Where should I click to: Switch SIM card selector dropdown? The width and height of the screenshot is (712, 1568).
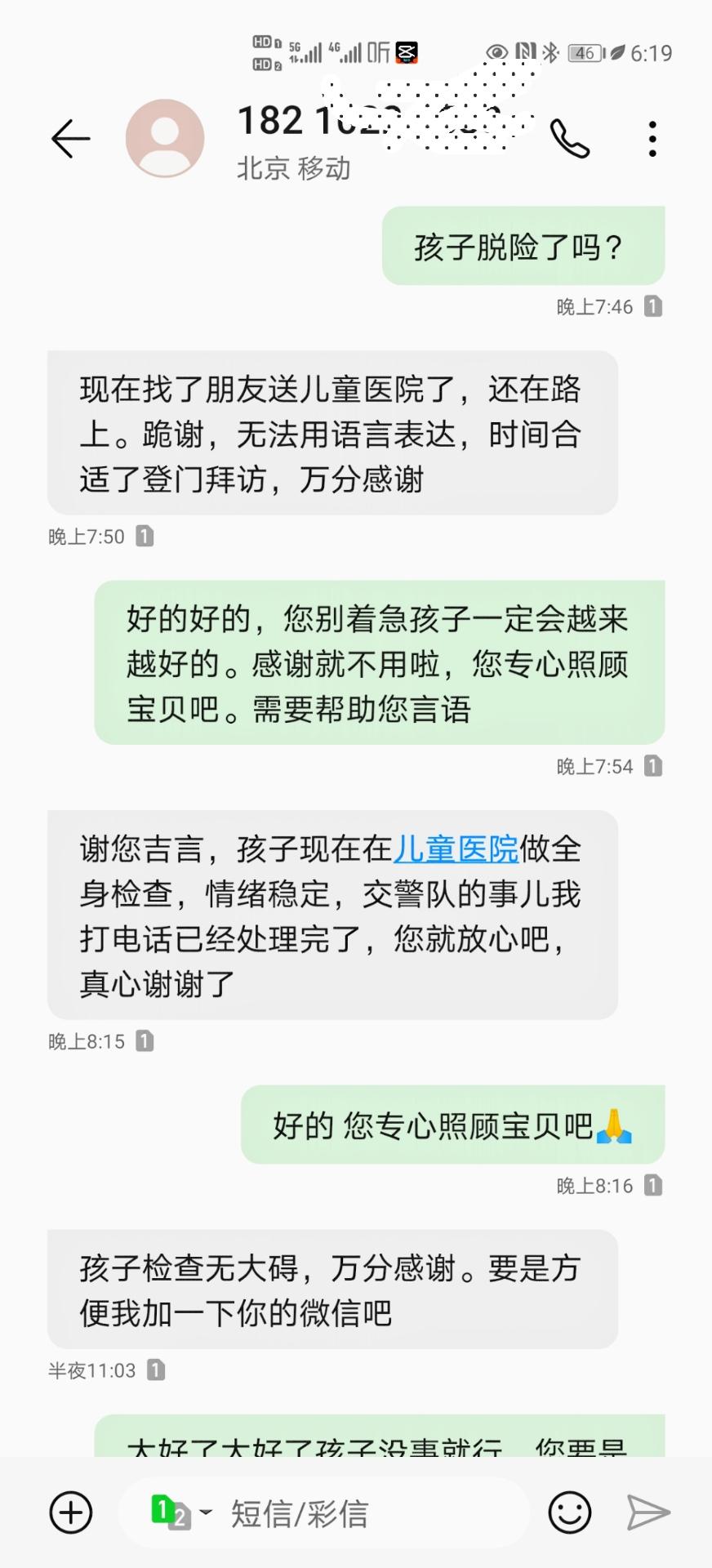click(x=181, y=1512)
